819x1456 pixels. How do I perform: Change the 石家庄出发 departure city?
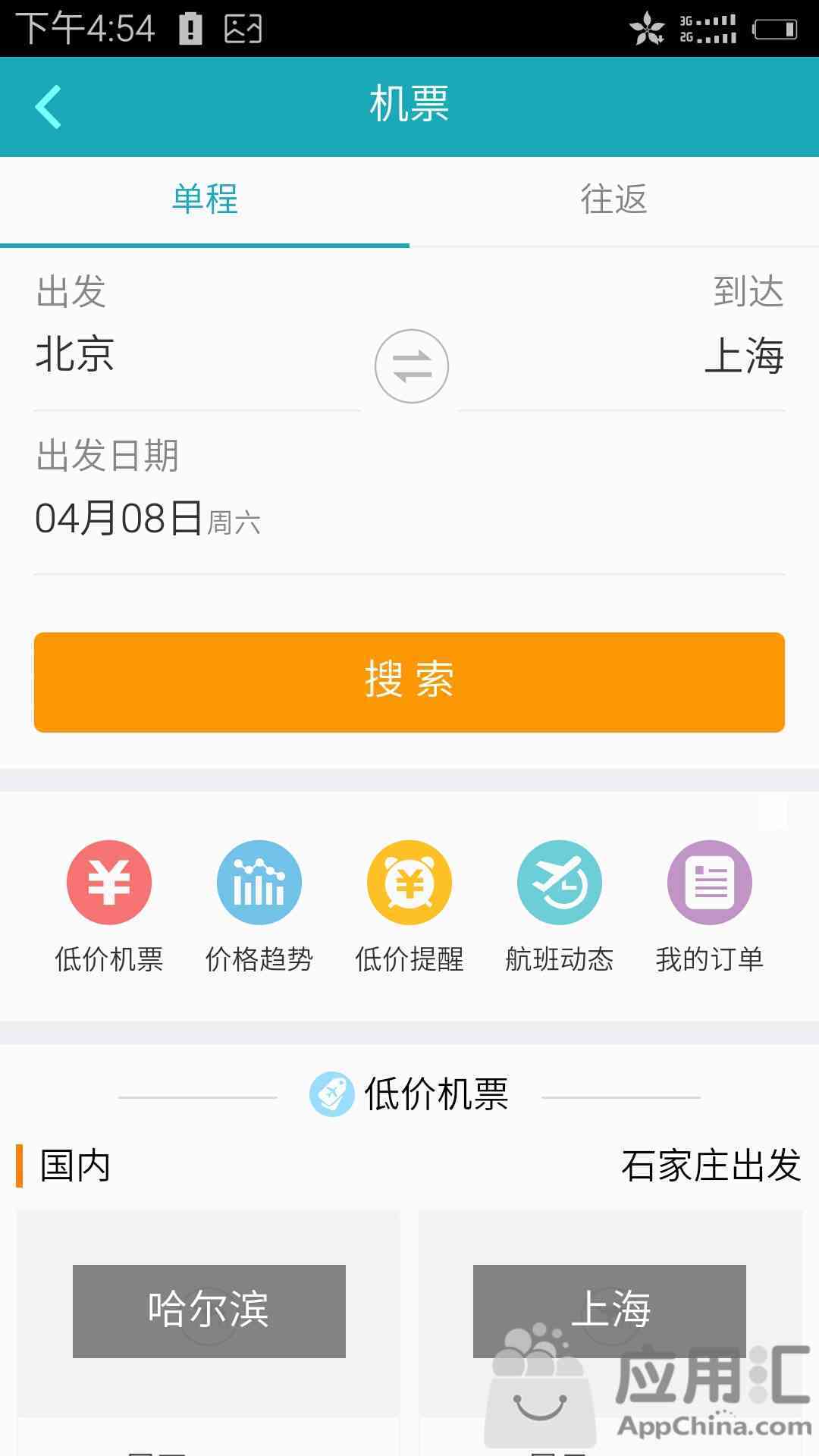(711, 1166)
